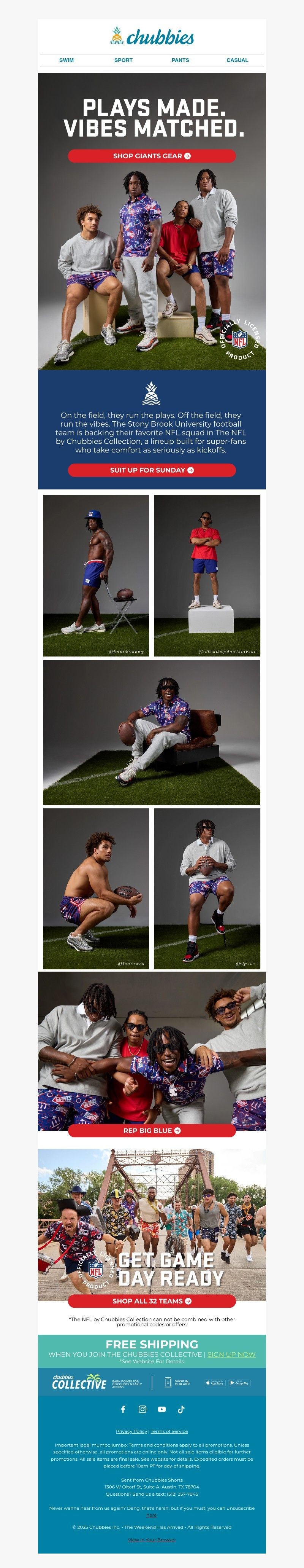Unsubscribe via the 'here' link
Viewport: 304px width, 1568px height.
[x=151, y=1515]
